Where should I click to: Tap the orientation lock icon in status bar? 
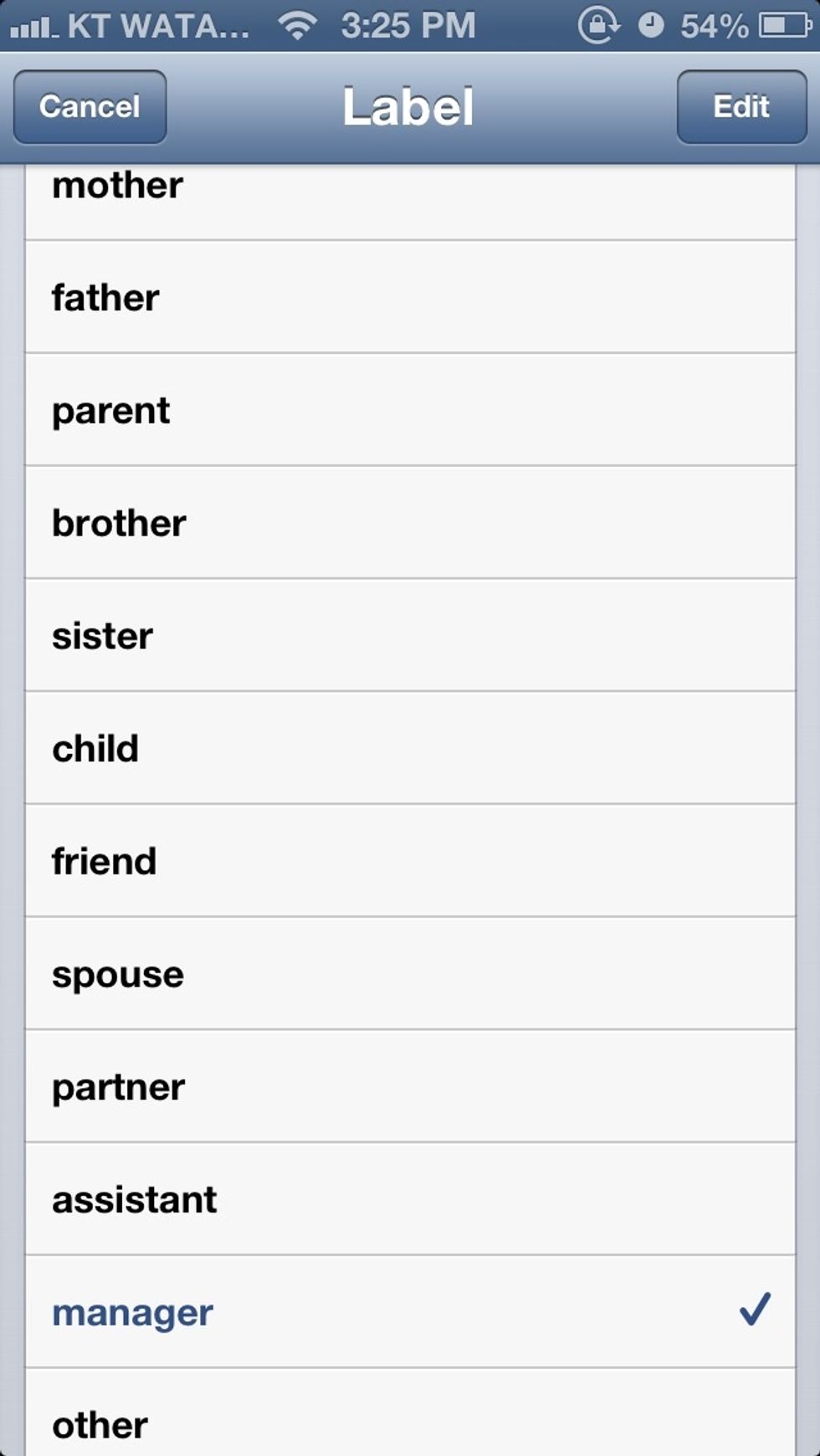[x=599, y=25]
